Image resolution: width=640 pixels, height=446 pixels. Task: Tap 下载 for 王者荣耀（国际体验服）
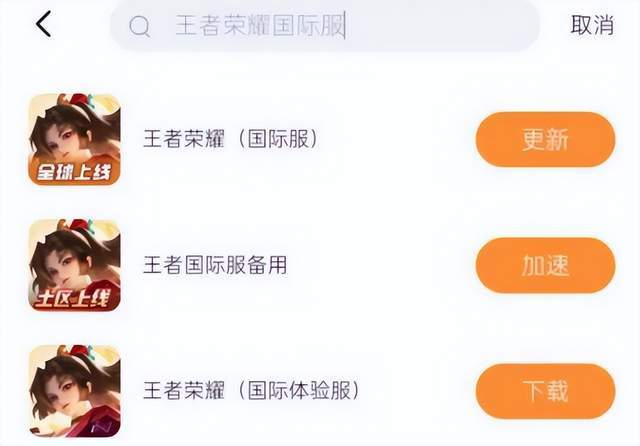pos(545,391)
